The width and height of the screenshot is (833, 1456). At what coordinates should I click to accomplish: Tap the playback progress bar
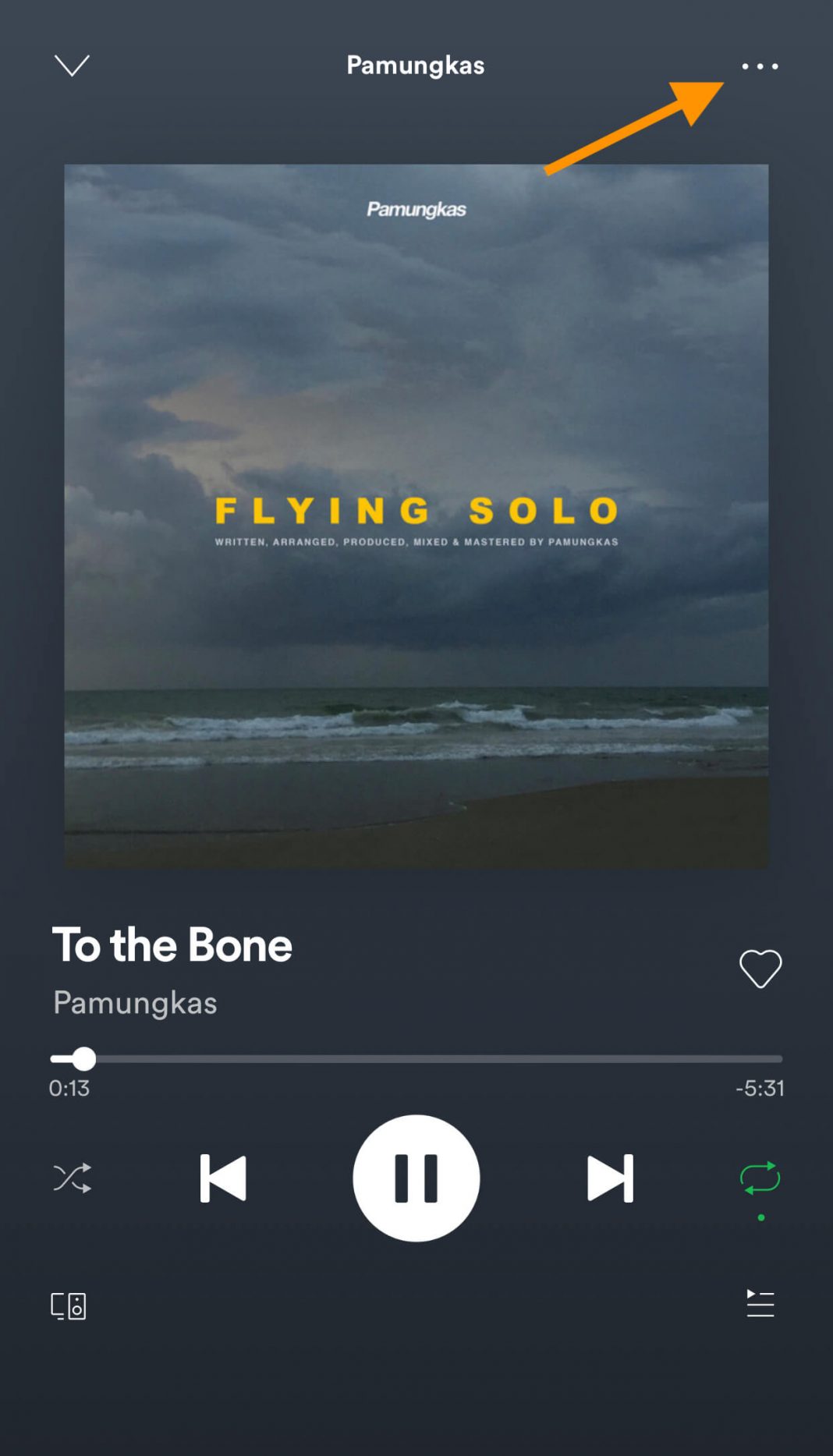point(416,1058)
